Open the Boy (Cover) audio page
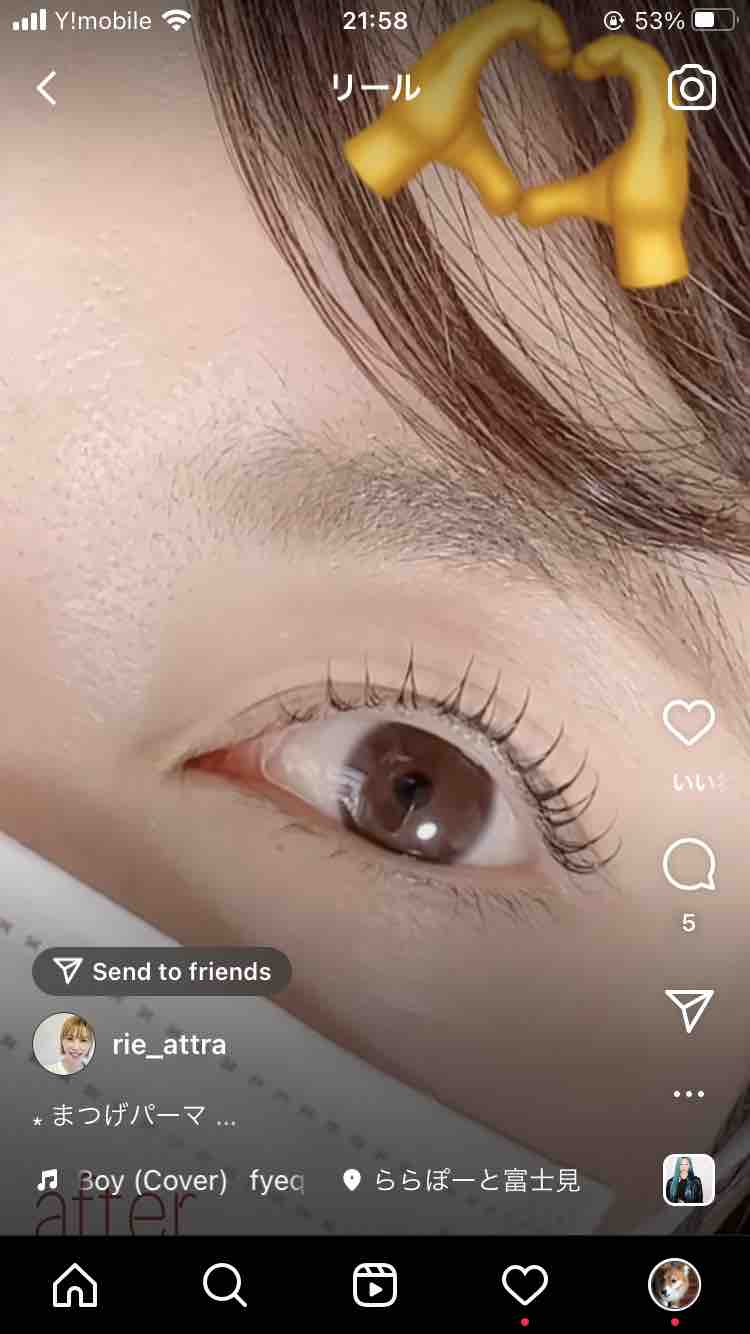The width and height of the screenshot is (750, 1334). (170, 1181)
